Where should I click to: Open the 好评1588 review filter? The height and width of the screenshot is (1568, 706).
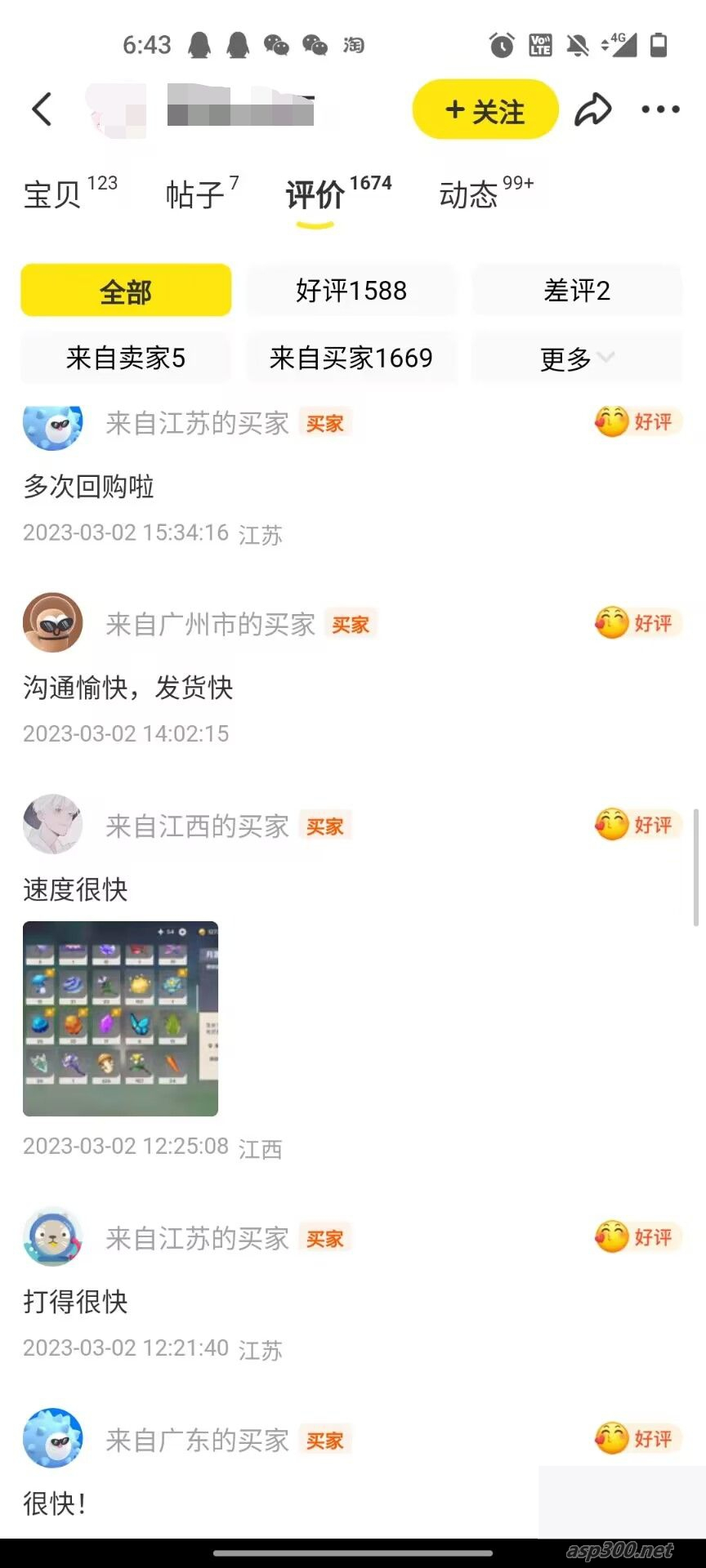pyautogui.click(x=351, y=290)
